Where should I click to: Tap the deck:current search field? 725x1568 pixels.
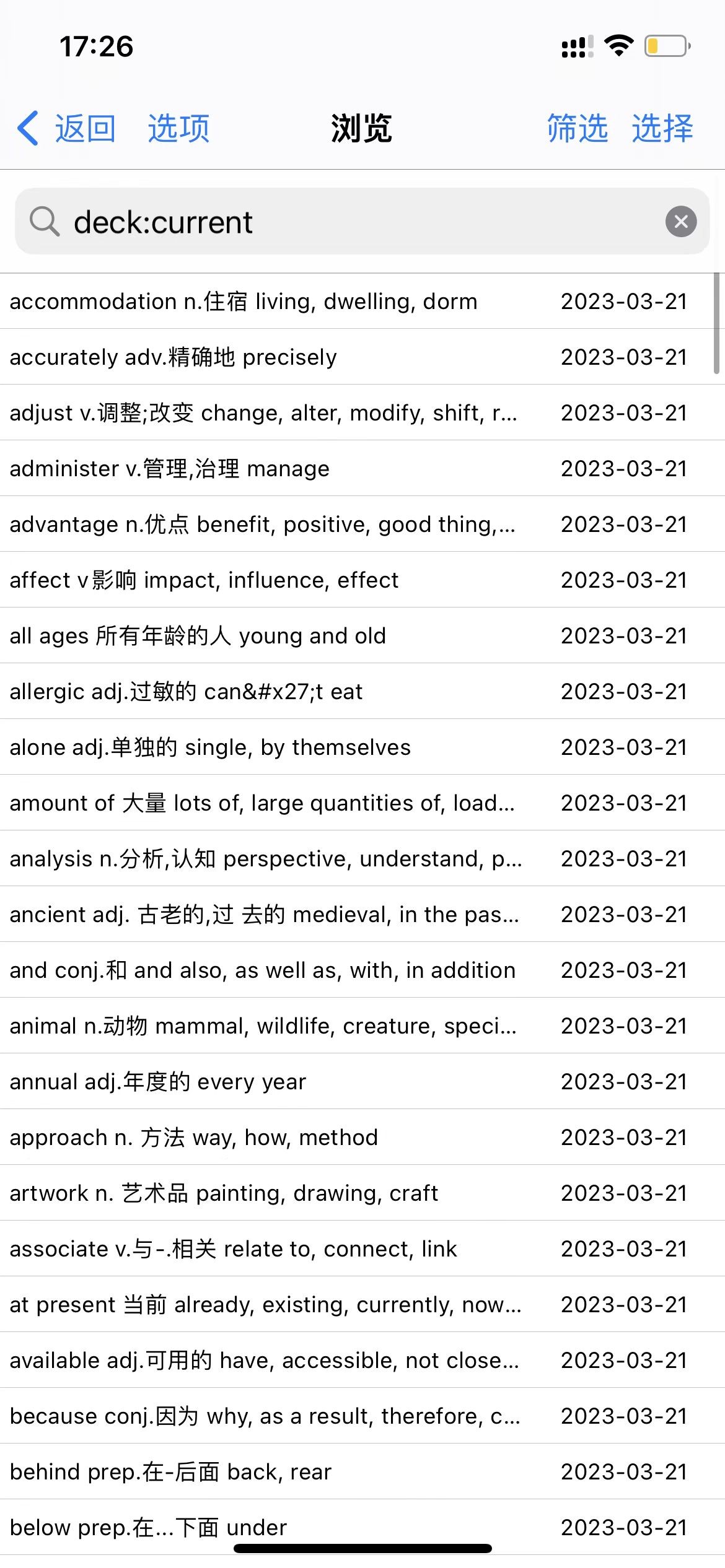click(362, 221)
